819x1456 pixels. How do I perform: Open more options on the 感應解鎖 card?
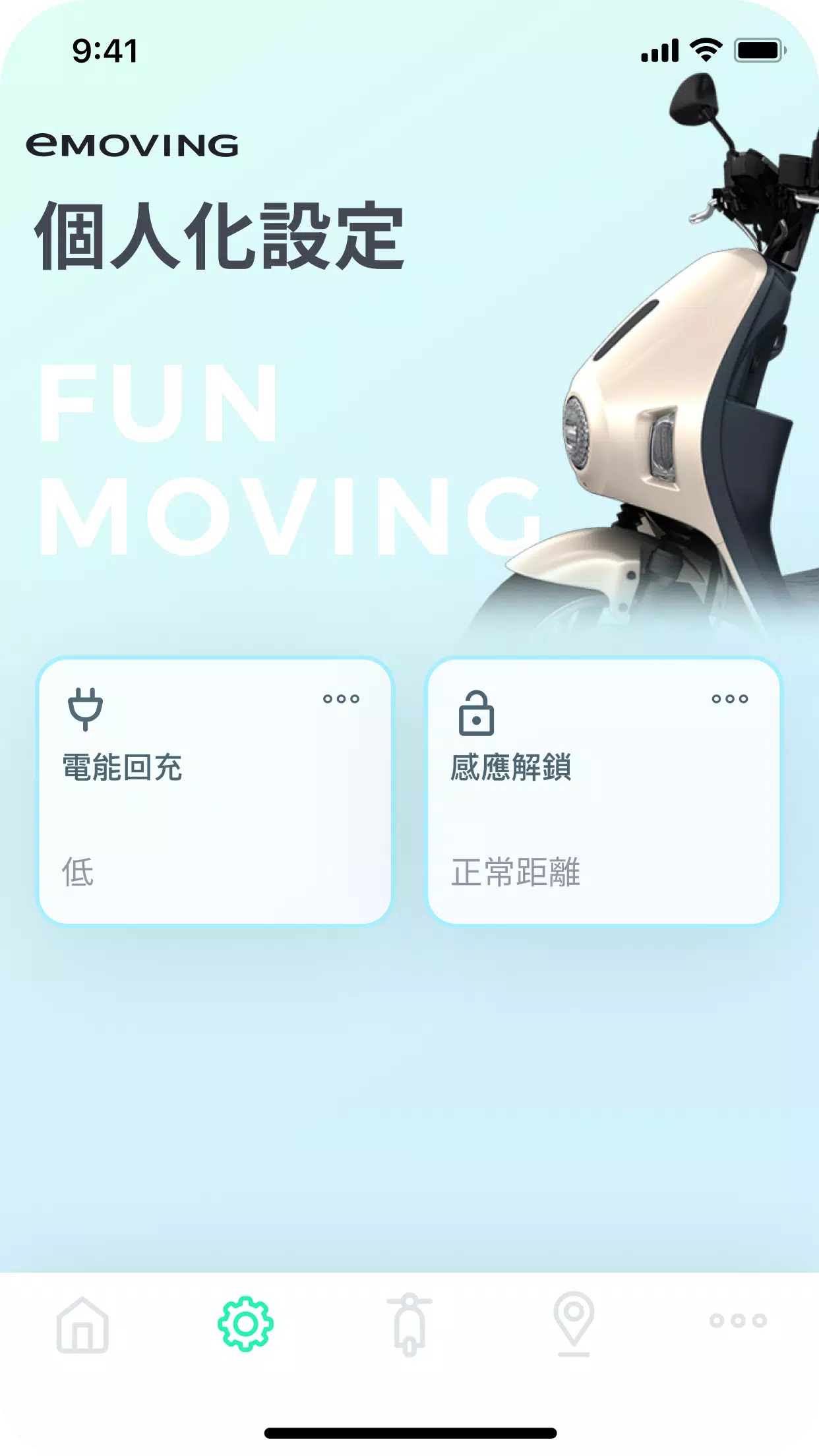pyautogui.click(x=729, y=699)
